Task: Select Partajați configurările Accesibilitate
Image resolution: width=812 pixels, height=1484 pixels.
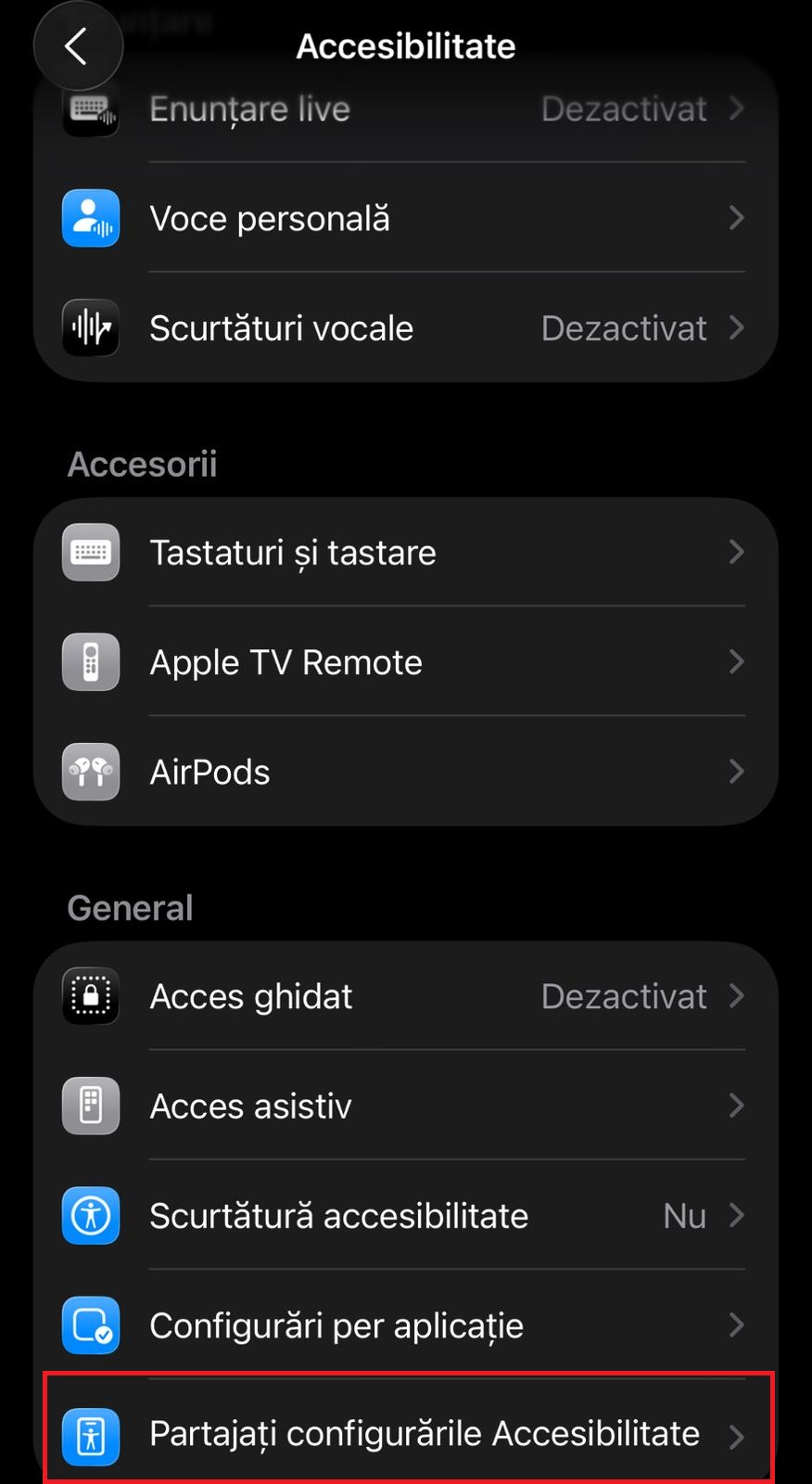Action: [x=408, y=1434]
